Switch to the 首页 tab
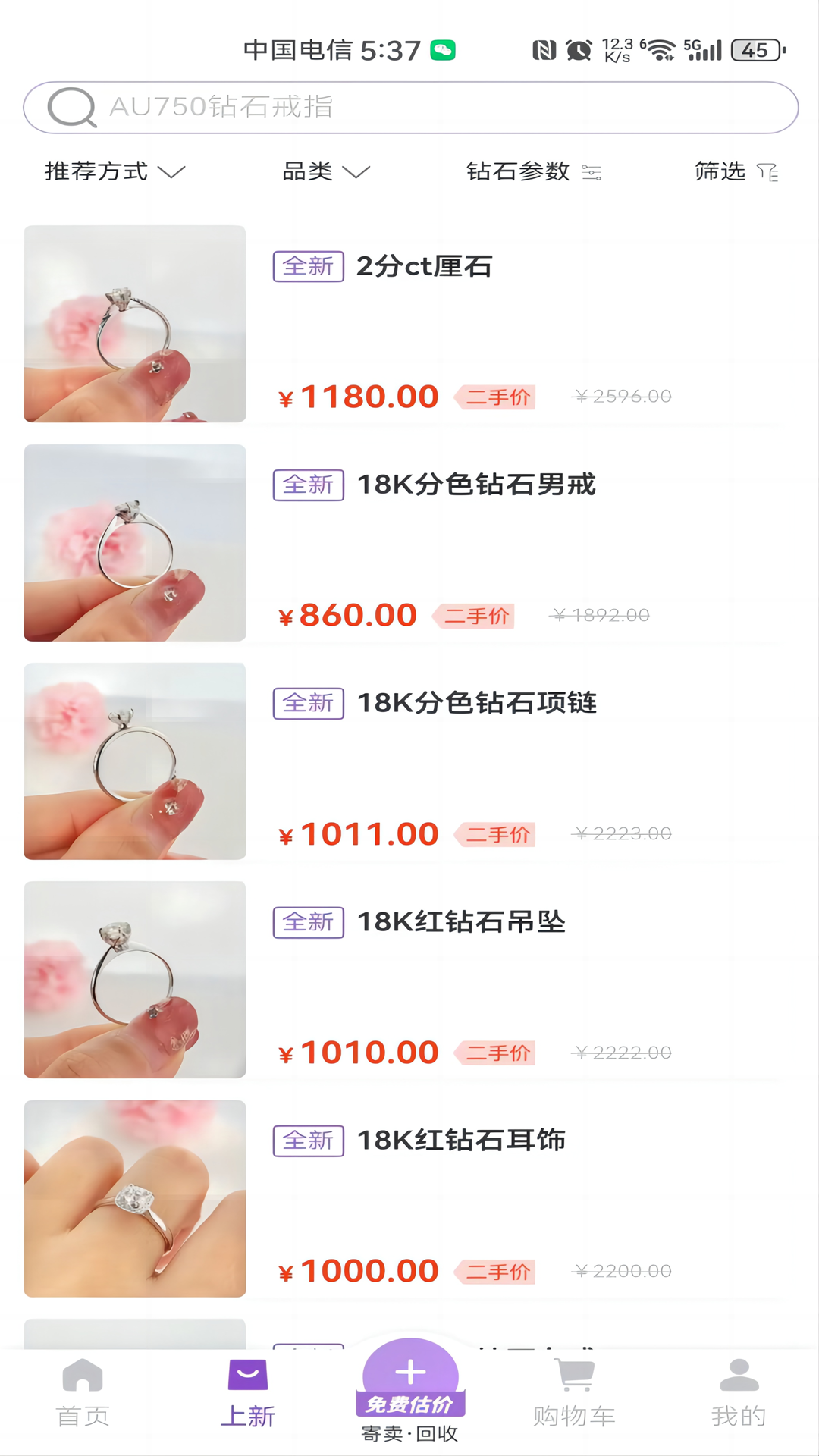The height and width of the screenshot is (1456, 819). click(83, 1392)
